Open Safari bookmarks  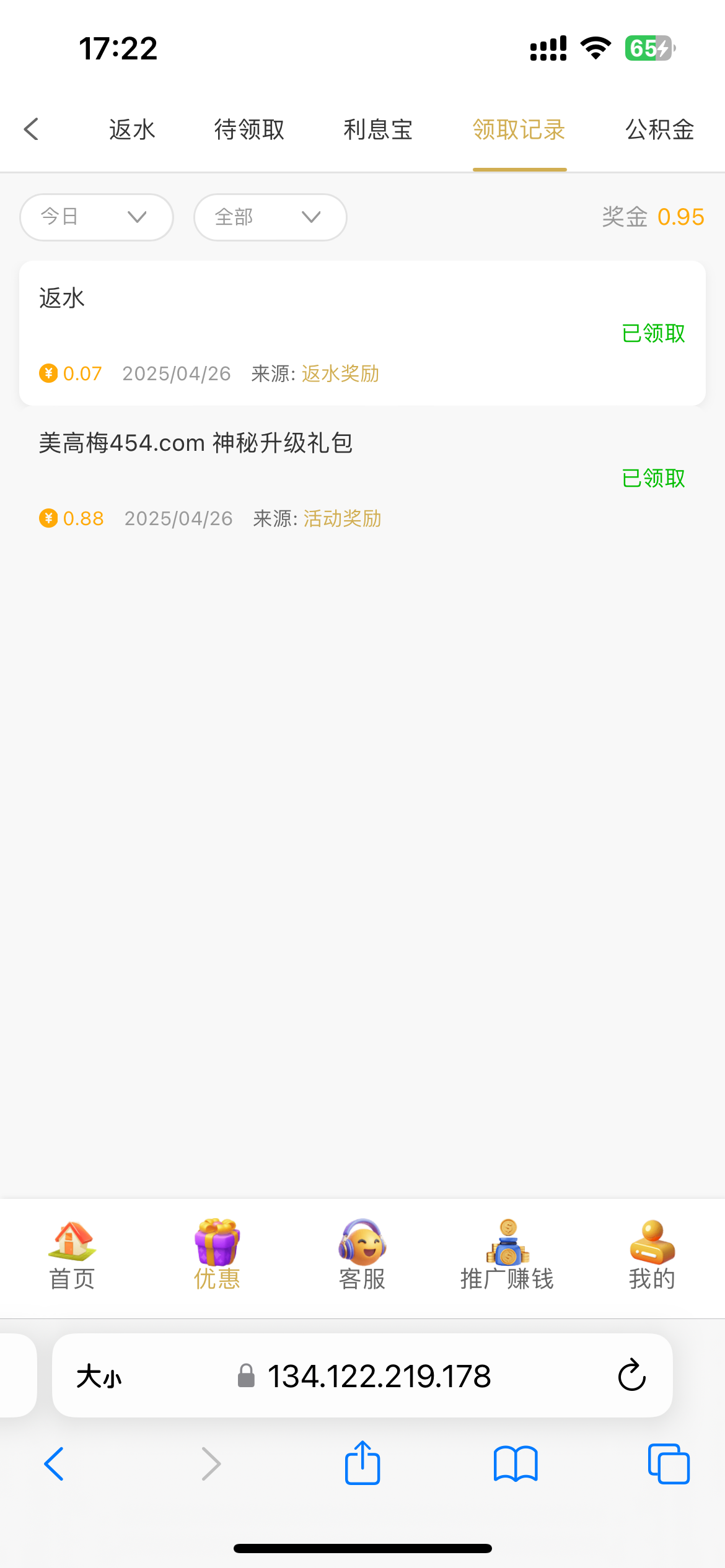[x=516, y=1464]
